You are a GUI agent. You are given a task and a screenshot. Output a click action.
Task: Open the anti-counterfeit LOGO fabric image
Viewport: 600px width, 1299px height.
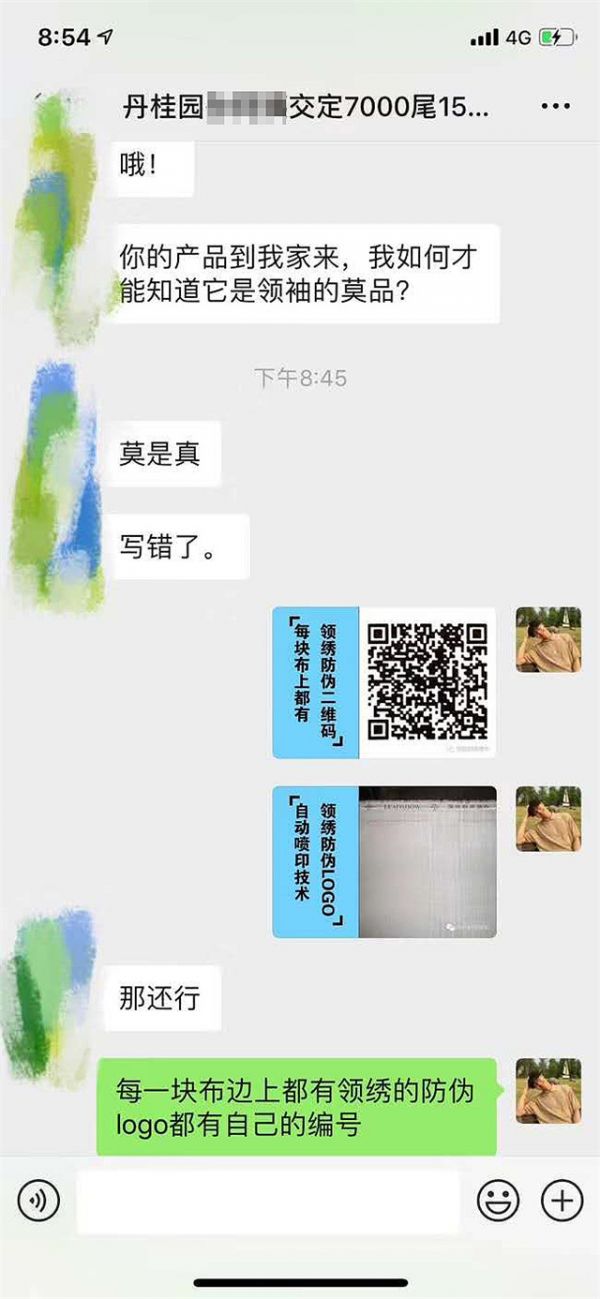(x=385, y=861)
